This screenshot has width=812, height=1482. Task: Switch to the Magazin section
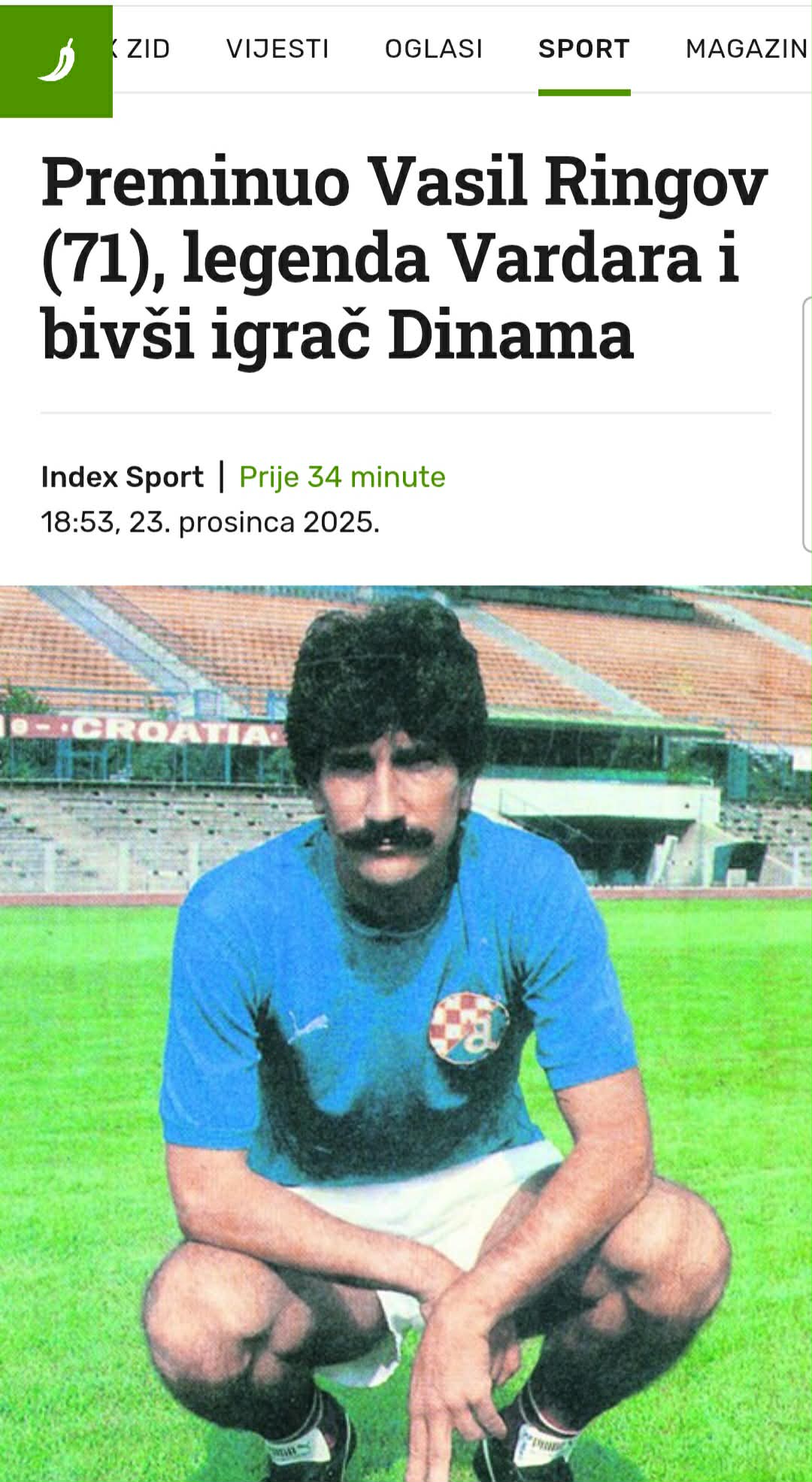[746, 49]
